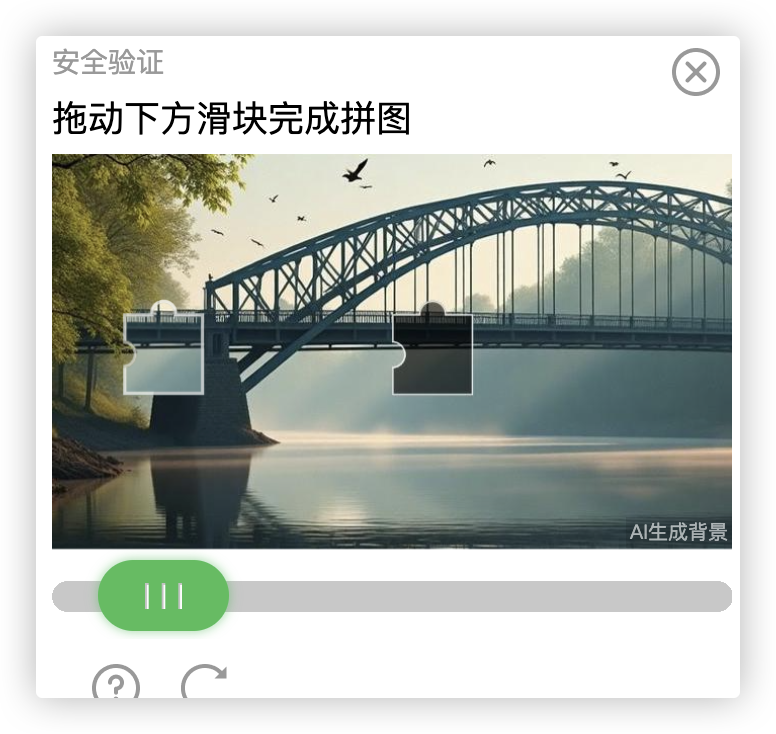Tap the green puzzle slider handle

tap(163, 596)
